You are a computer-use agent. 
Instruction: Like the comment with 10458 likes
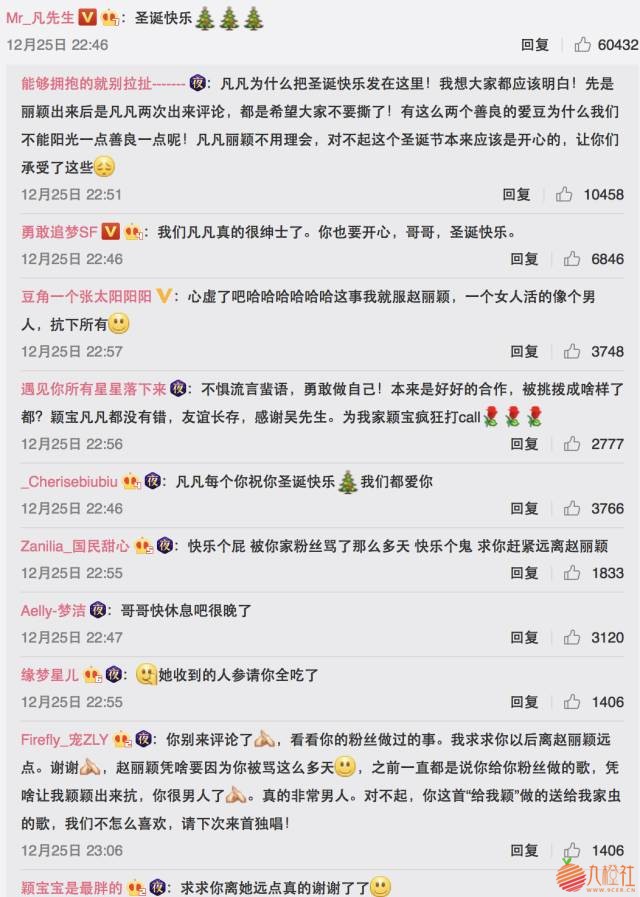point(565,195)
